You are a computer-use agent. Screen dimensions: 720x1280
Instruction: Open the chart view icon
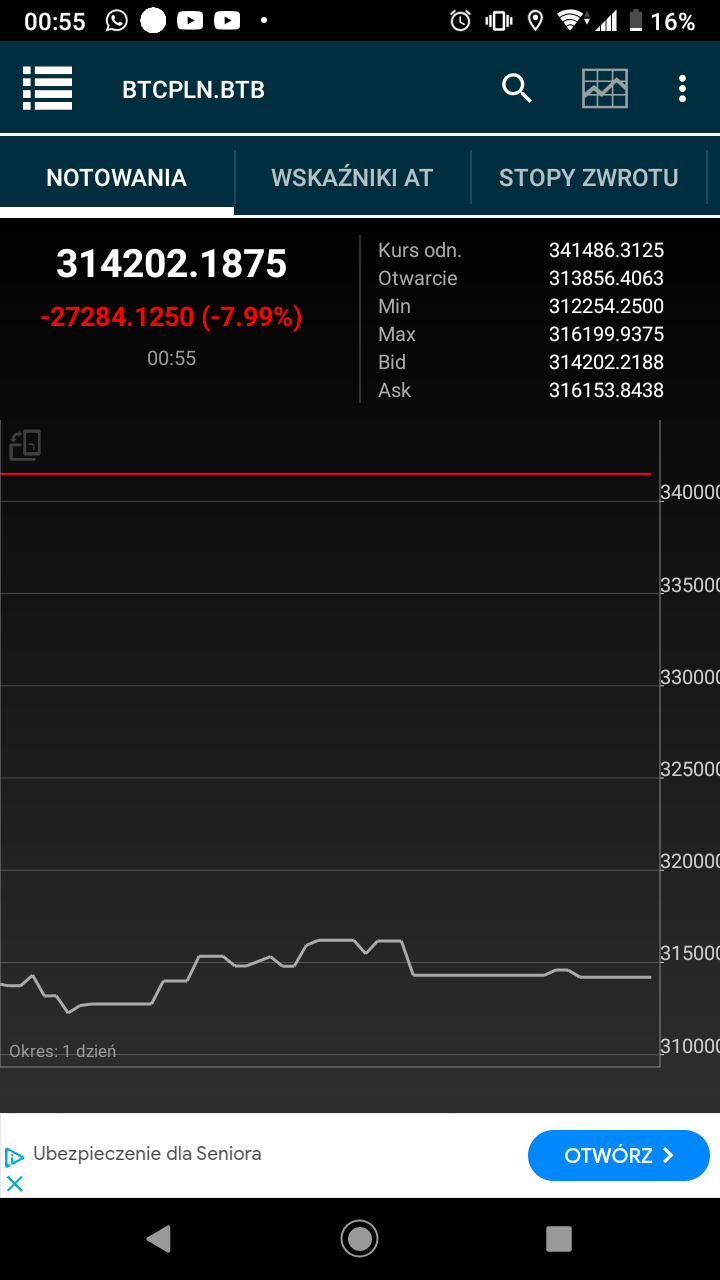click(605, 89)
